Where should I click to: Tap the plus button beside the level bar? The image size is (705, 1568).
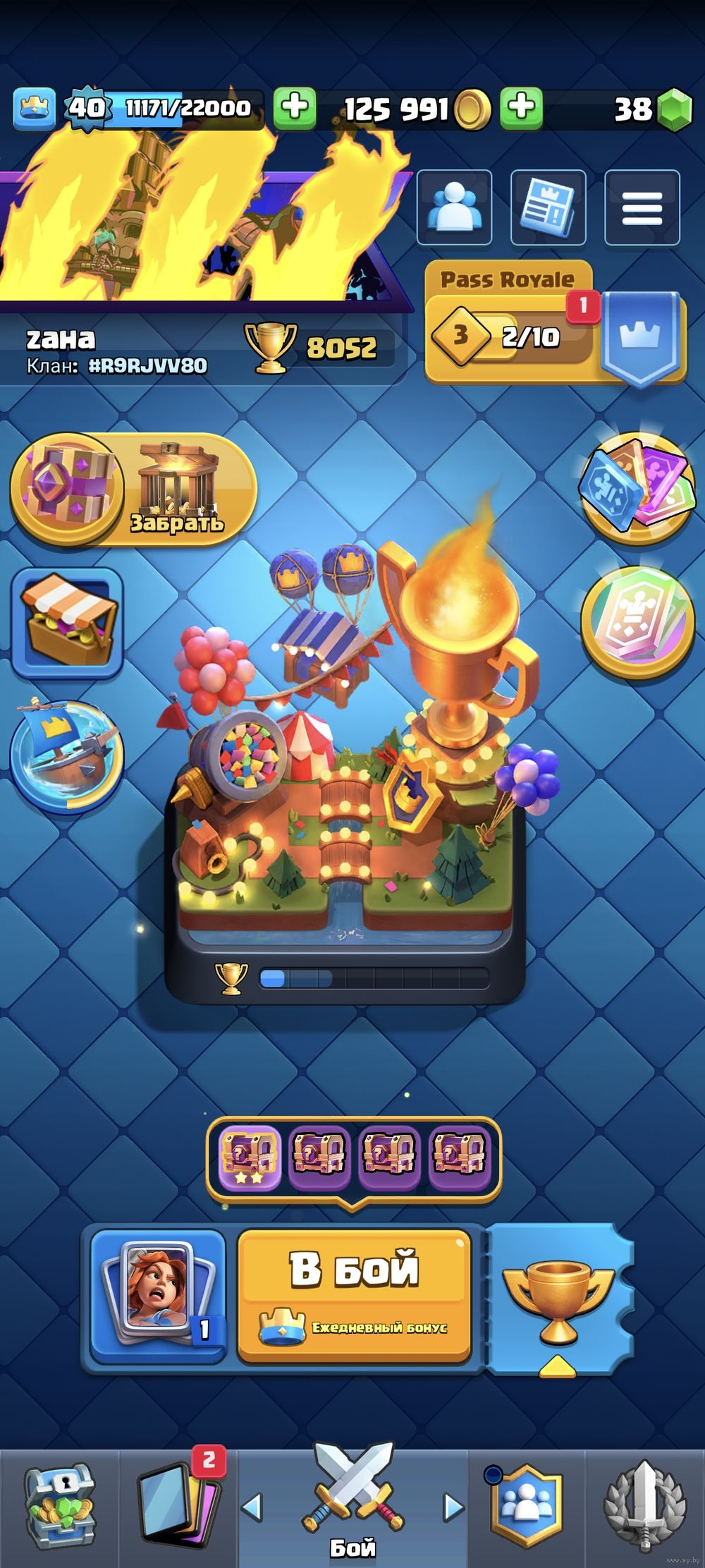point(294,107)
